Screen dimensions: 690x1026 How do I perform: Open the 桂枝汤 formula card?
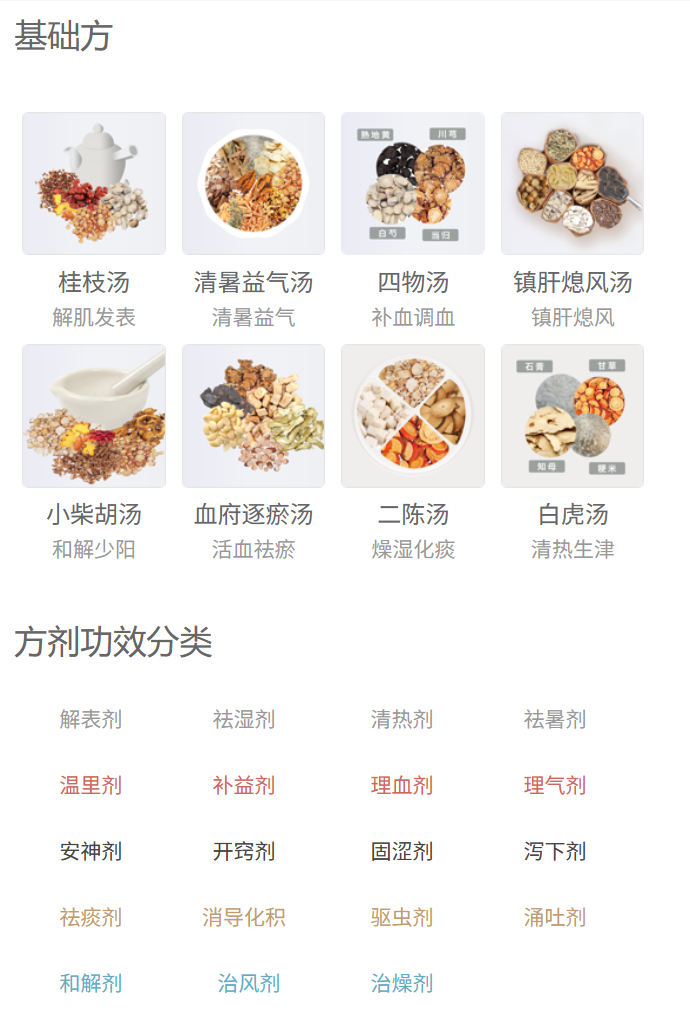click(x=94, y=184)
